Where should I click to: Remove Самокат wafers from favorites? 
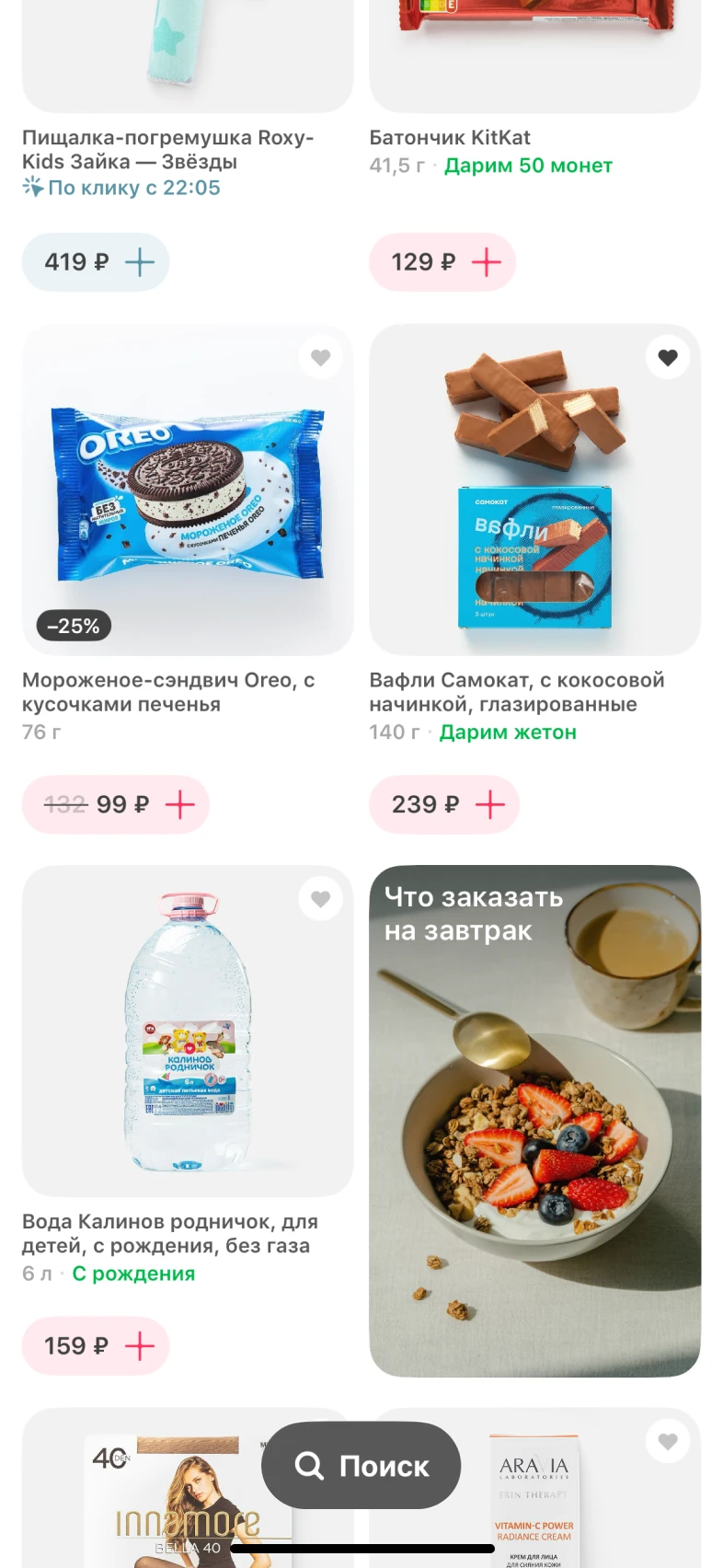point(668,358)
